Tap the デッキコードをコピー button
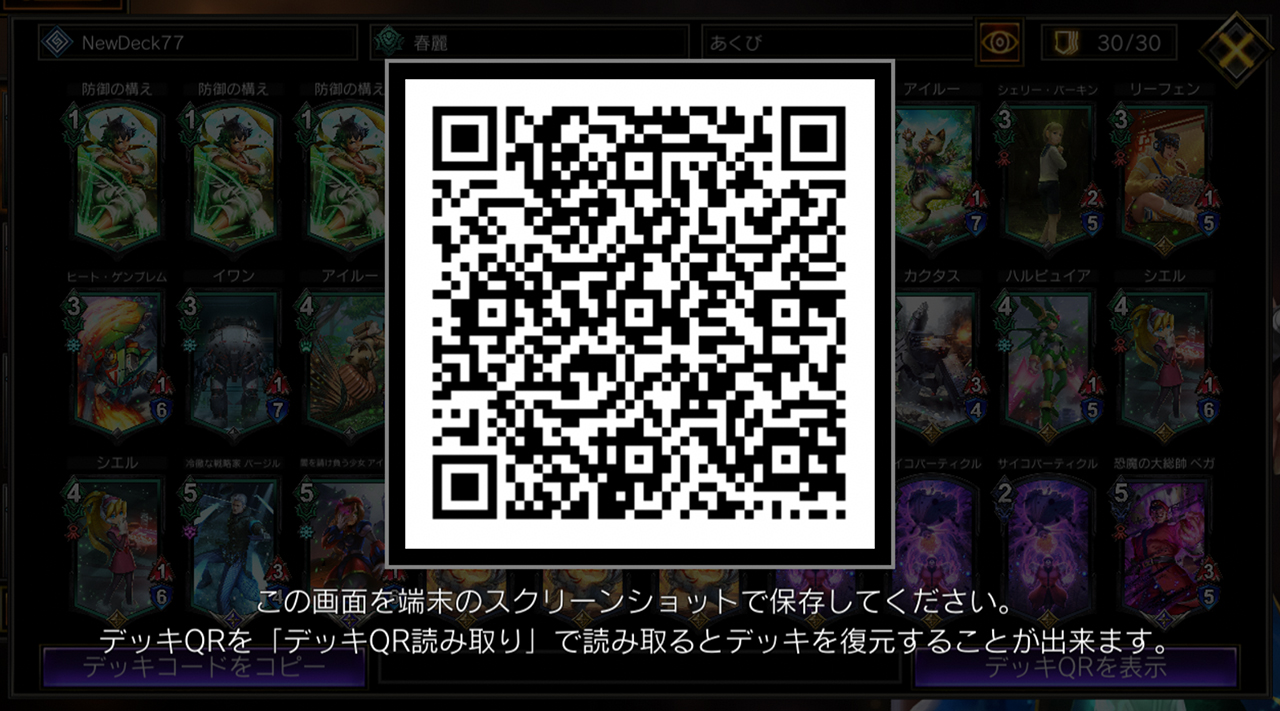The image size is (1280, 711). click(204, 667)
